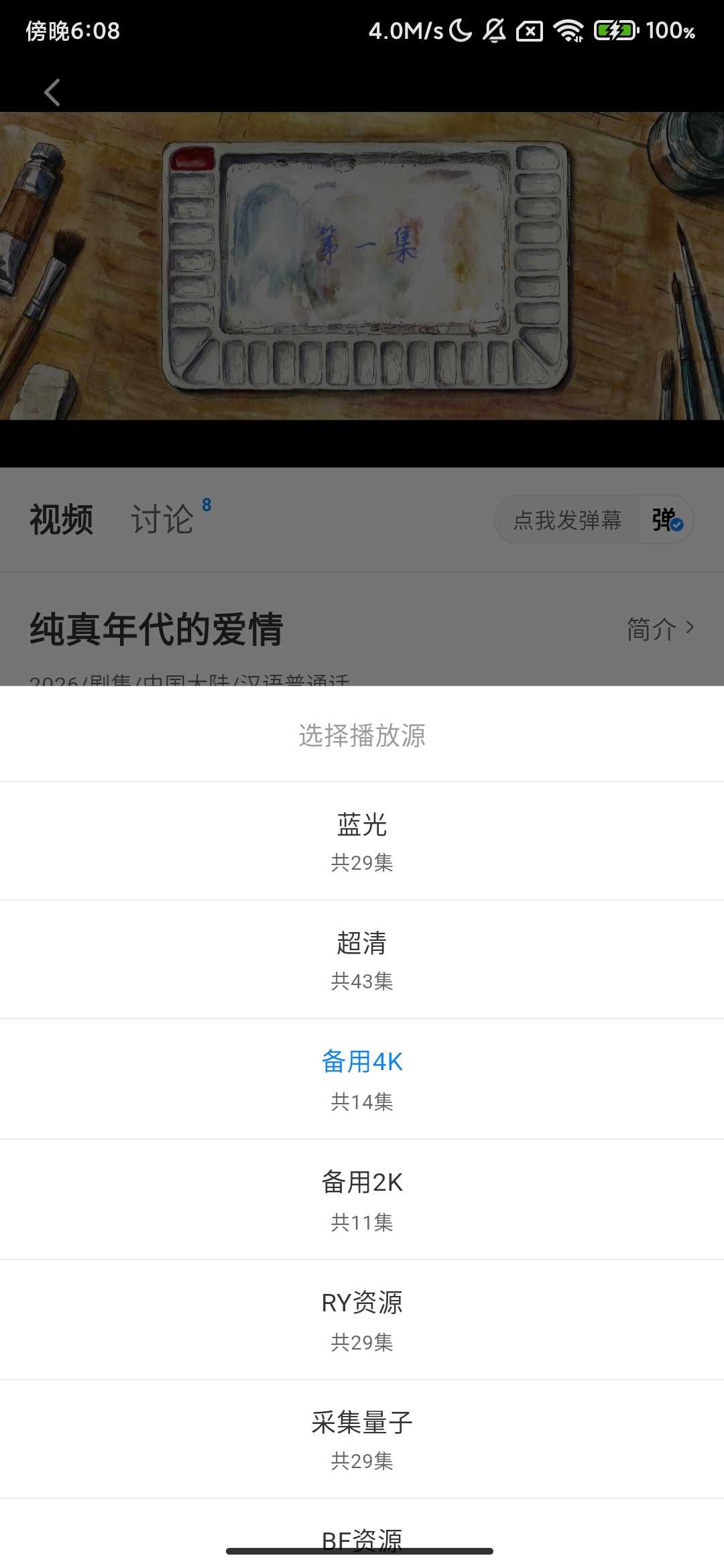Viewport: 724px width, 1568px height.
Task: Choose the 超清 source with 43 episodes
Action: pos(362,959)
